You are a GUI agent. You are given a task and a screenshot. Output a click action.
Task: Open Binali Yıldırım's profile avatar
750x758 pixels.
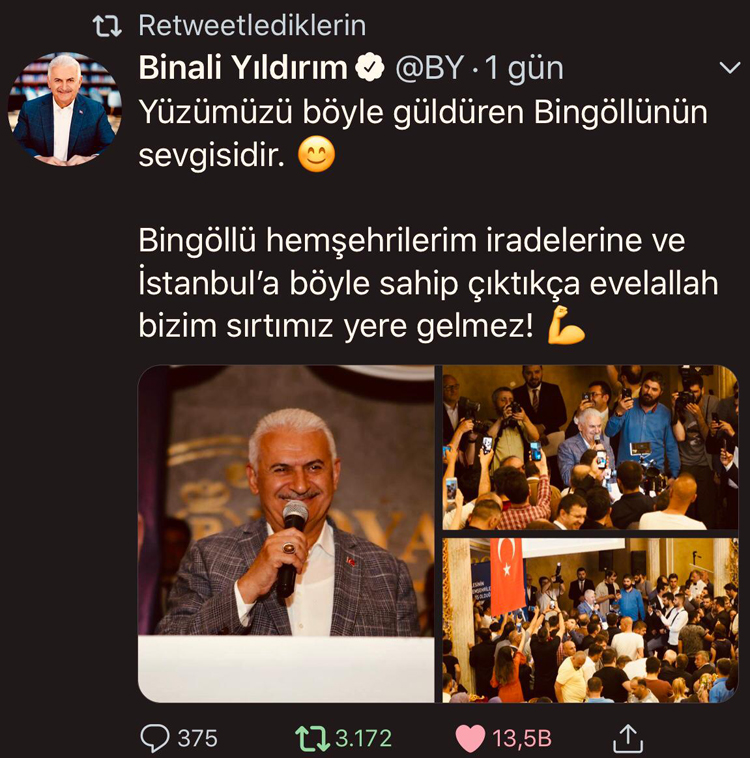[64, 109]
